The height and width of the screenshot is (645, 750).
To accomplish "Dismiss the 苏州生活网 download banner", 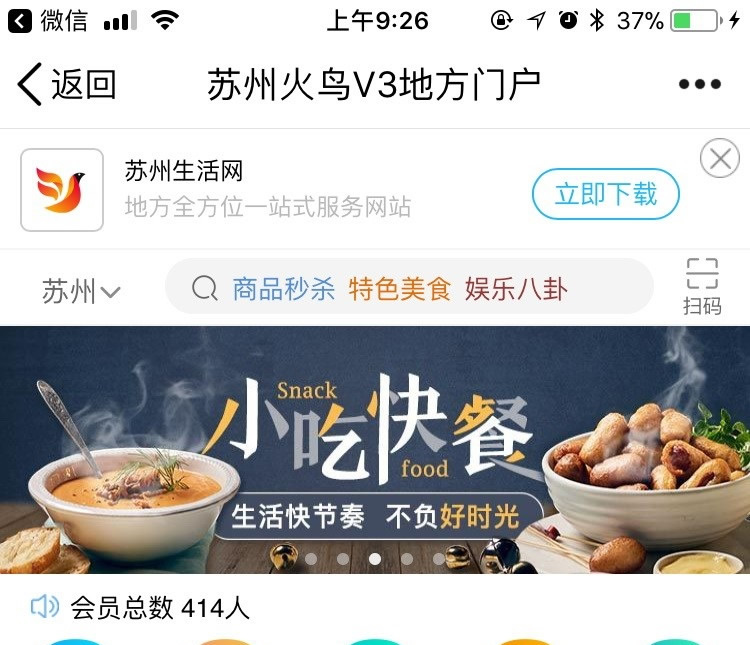I will coord(719,158).
